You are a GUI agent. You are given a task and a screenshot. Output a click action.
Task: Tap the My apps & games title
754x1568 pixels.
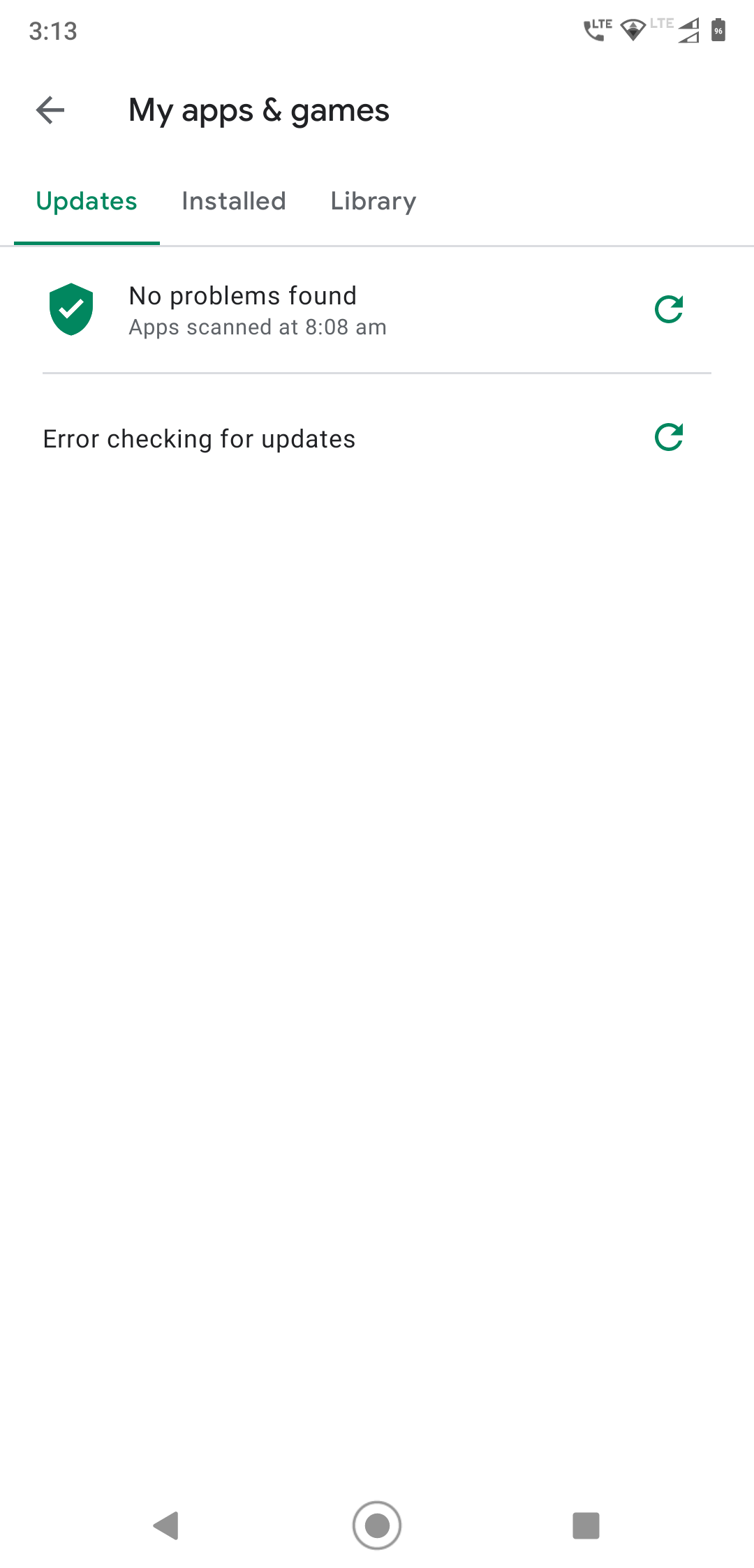click(258, 110)
